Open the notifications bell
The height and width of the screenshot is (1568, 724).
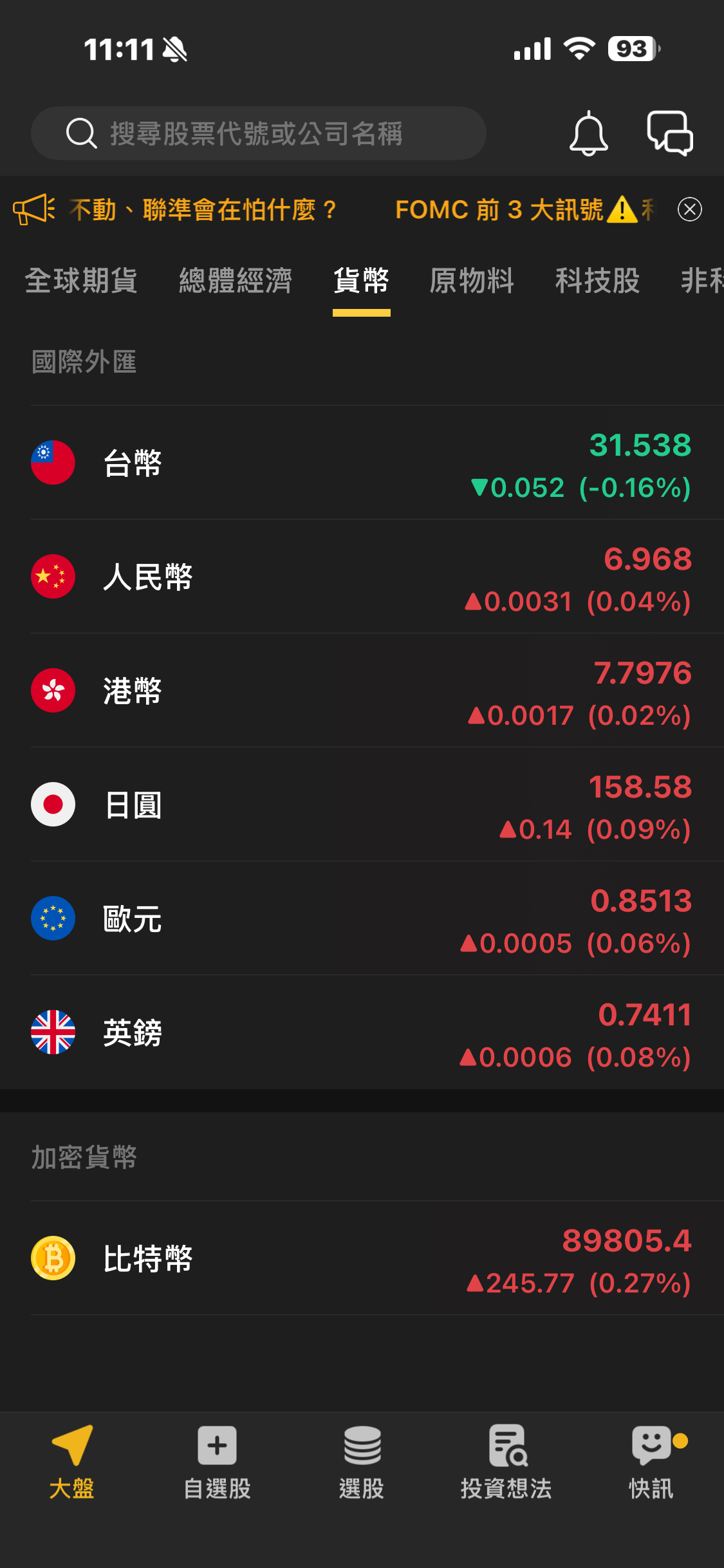(588, 133)
